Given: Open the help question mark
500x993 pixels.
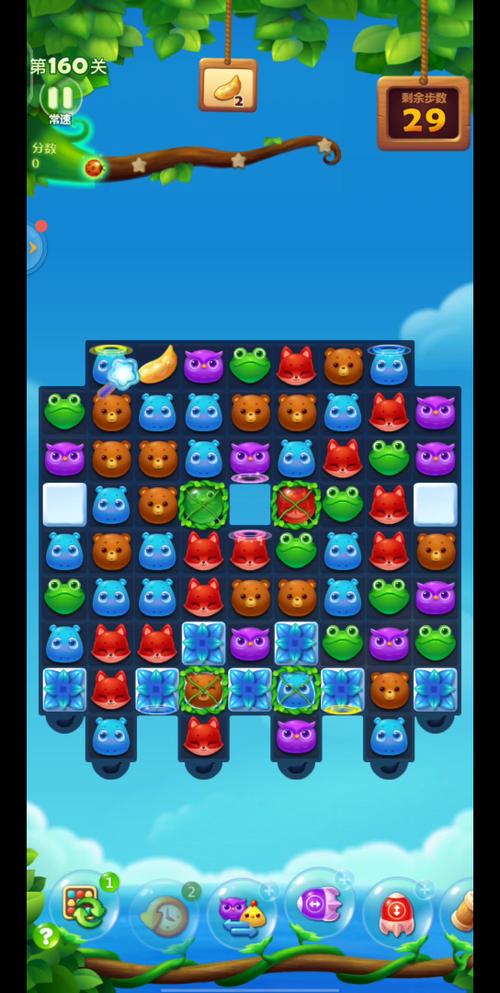Looking at the screenshot, I should pos(47,935).
